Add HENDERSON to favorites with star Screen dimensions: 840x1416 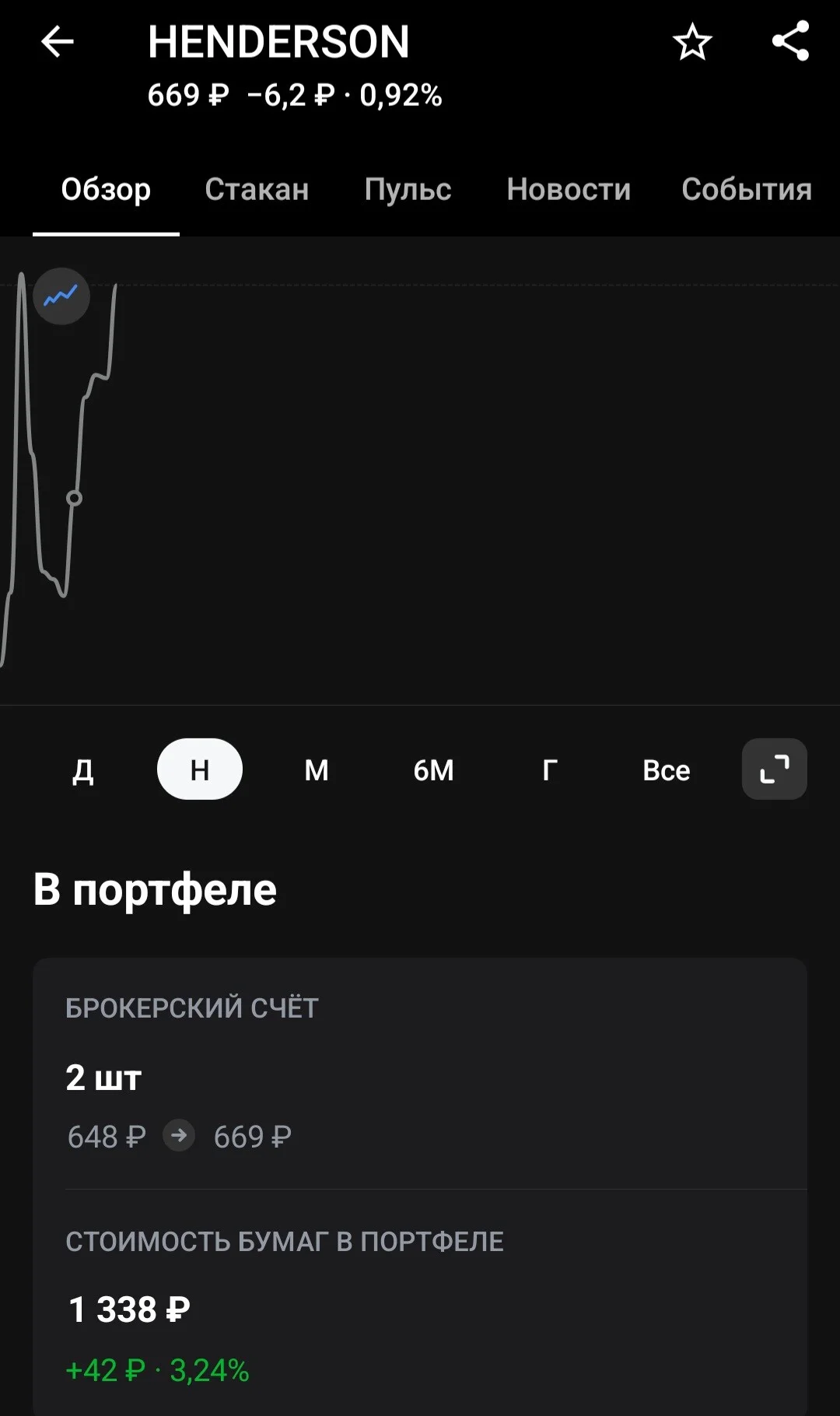(x=692, y=42)
